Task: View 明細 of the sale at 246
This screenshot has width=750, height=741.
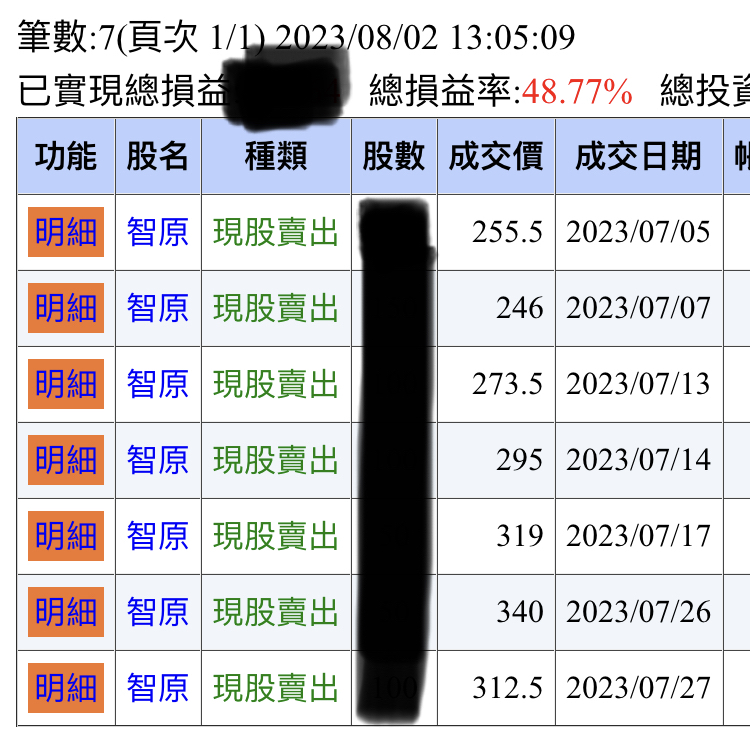Action: pos(66,308)
